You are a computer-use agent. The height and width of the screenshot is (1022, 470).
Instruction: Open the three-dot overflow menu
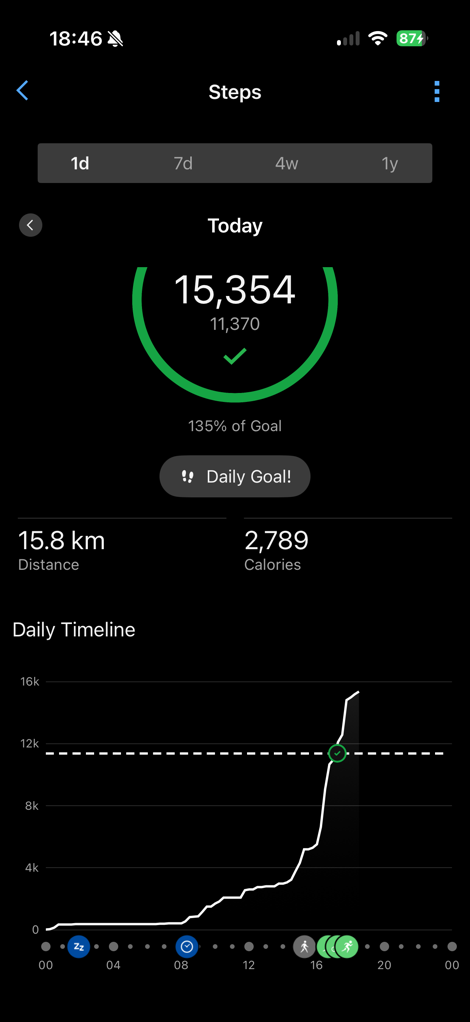point(436,92)
